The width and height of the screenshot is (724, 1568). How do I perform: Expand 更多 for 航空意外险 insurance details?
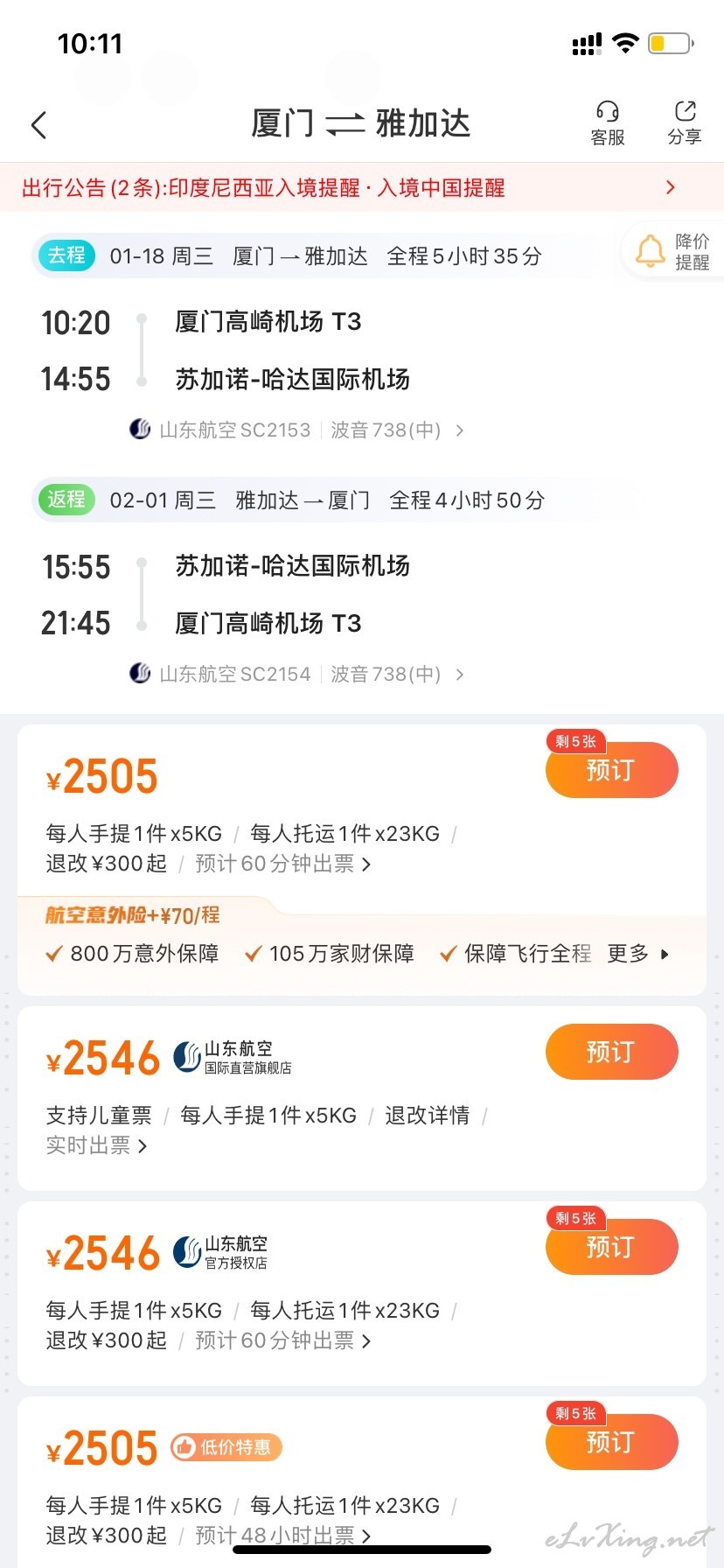tap(638, 954)
